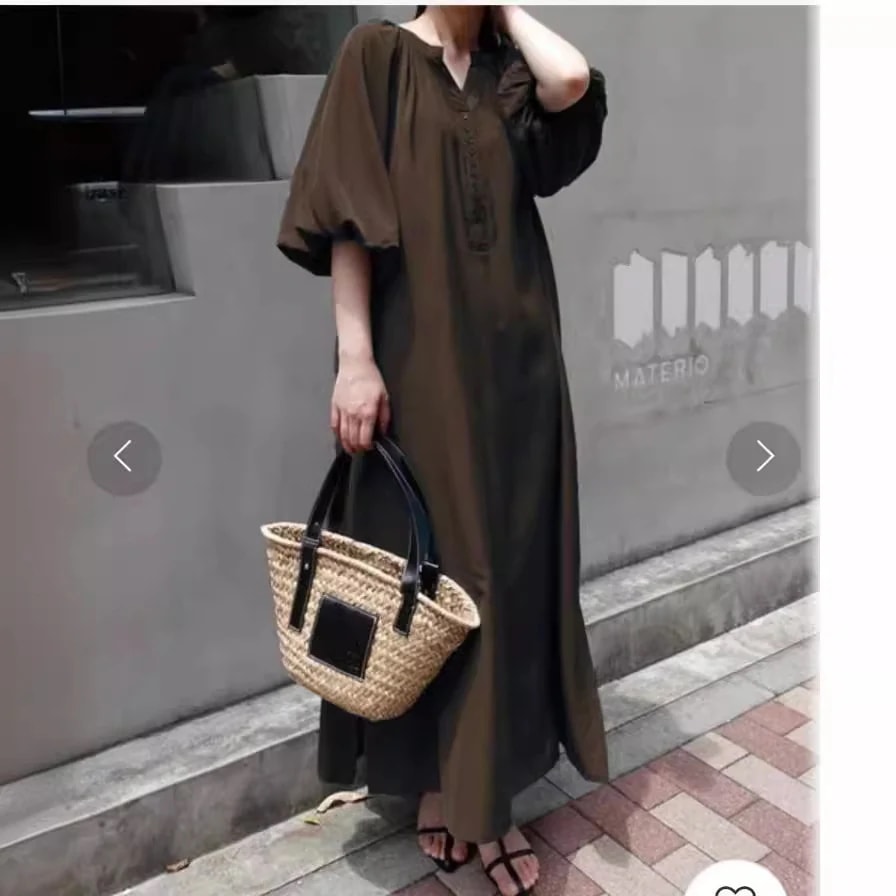
Task: Go to the previous product photo
Action: tap(124, 458)
